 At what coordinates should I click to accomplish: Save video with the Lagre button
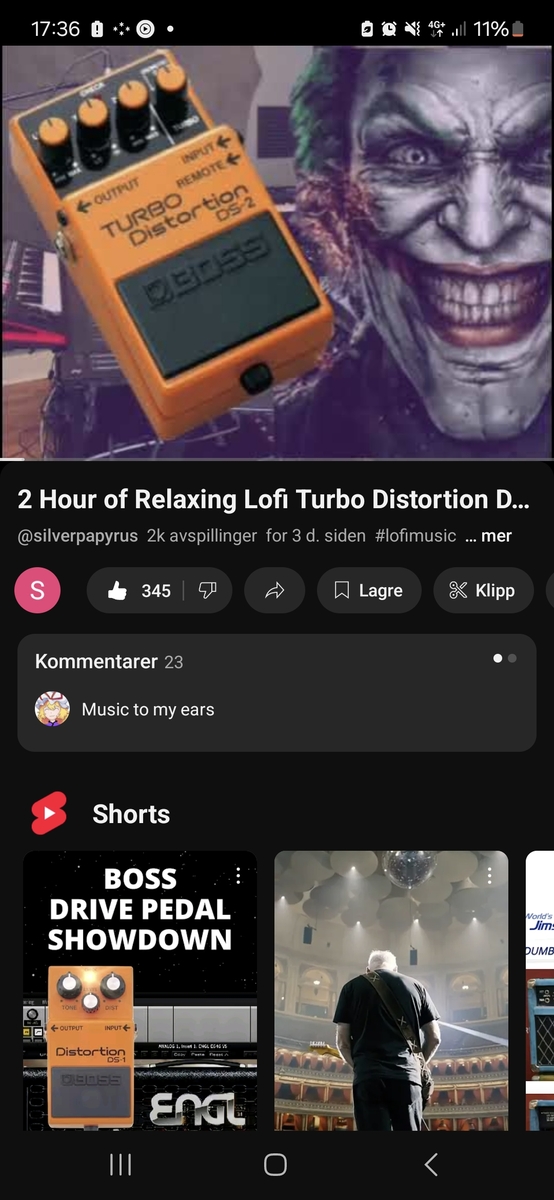(x=369, y=591)
